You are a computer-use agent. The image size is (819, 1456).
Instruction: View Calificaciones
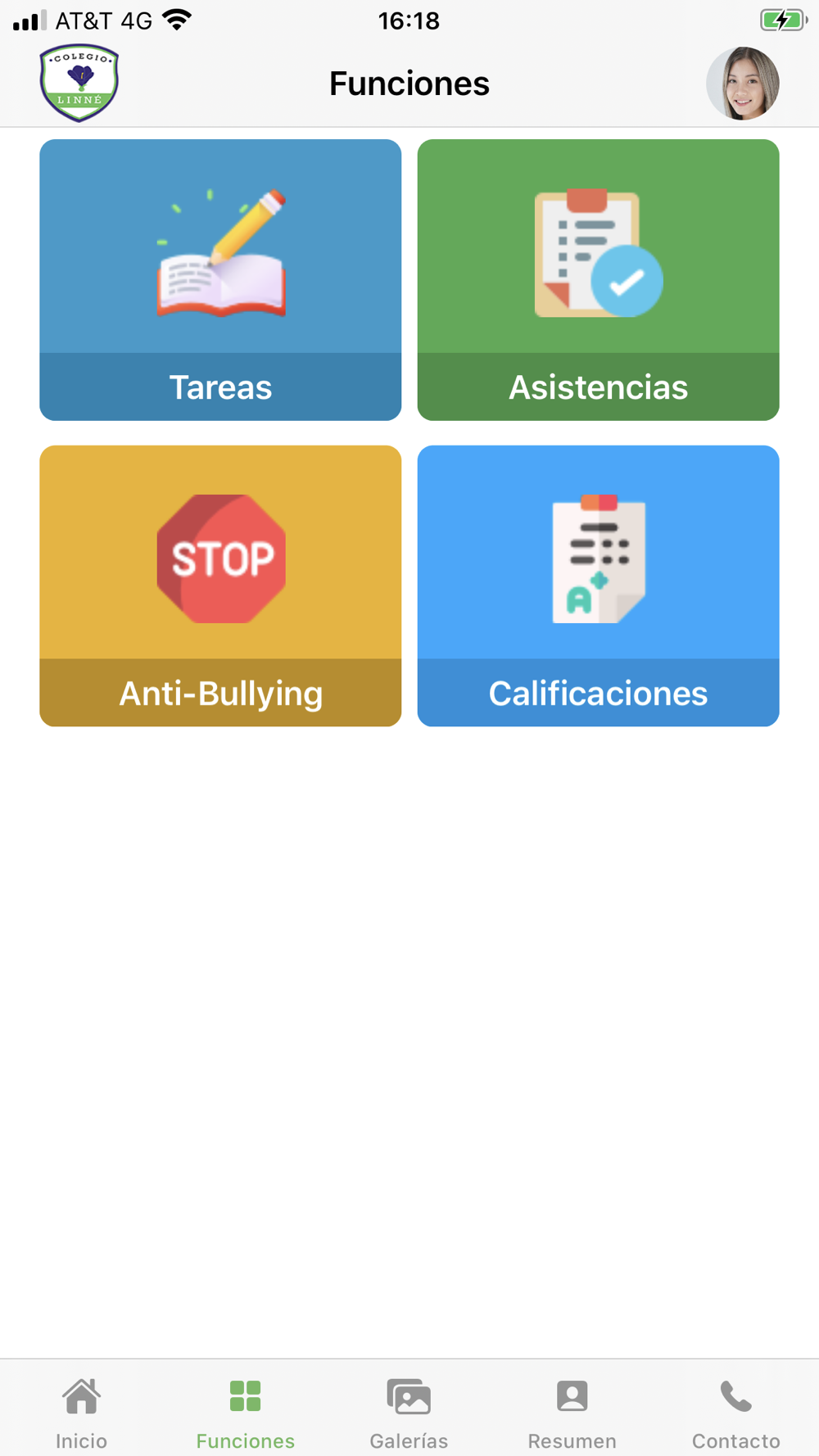[x=598, y=586]
